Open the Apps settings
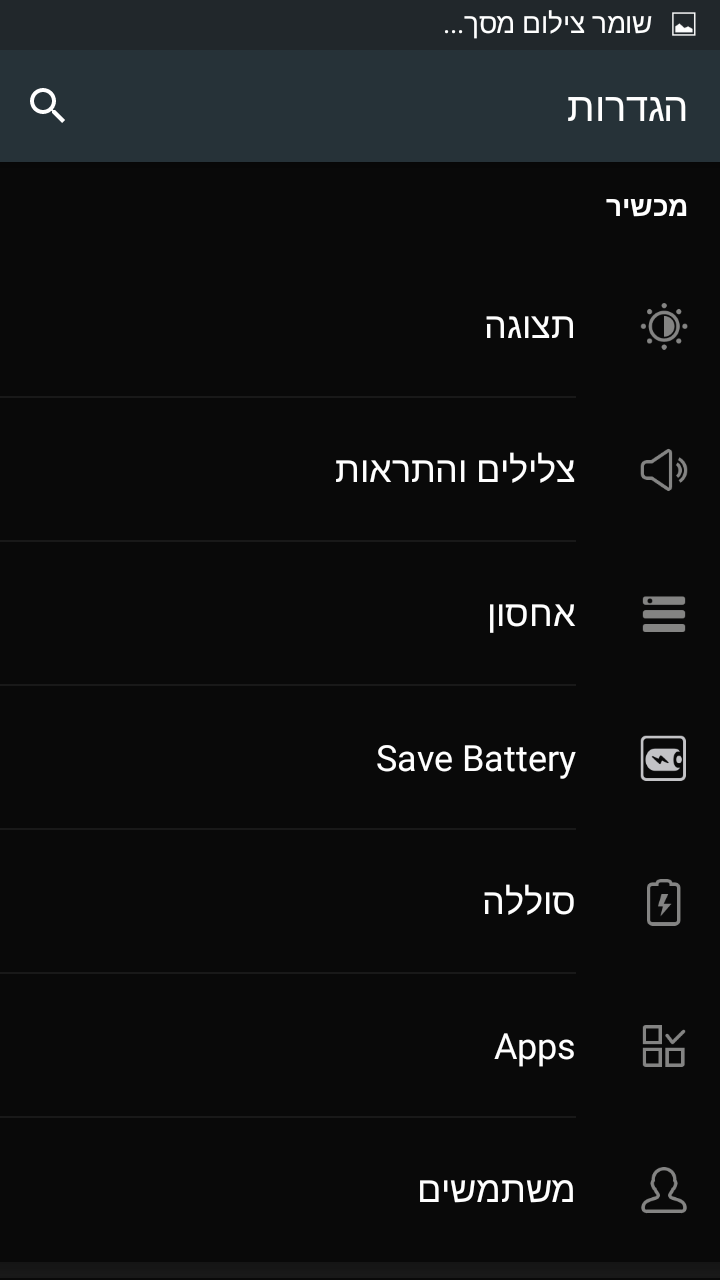This screenshot has width=720, height=1280. [535, 1047]
